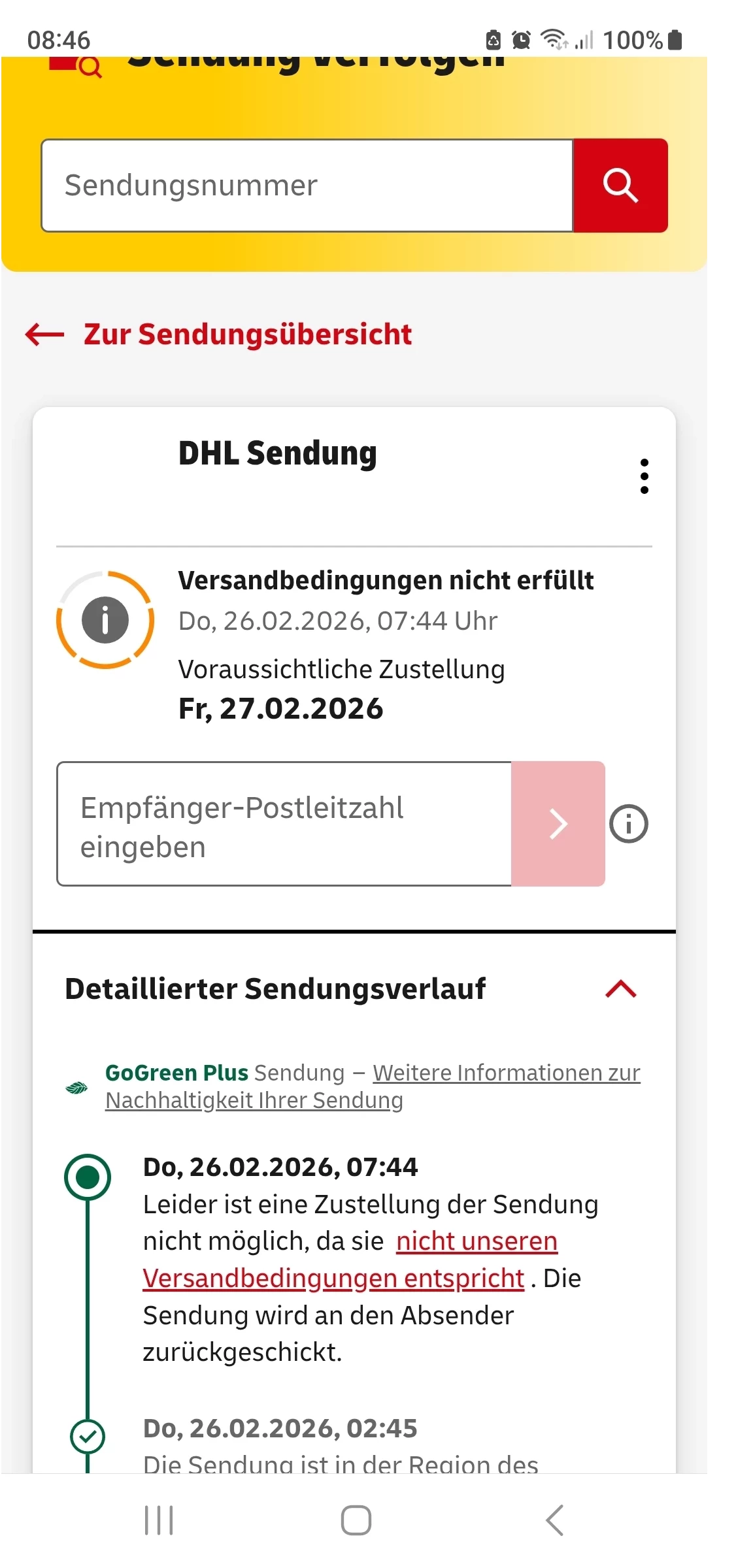The height and width of the screenshot is (1568, 753).
Task: Open the GoGreen sustainability information link
Action: [506, 1073]
